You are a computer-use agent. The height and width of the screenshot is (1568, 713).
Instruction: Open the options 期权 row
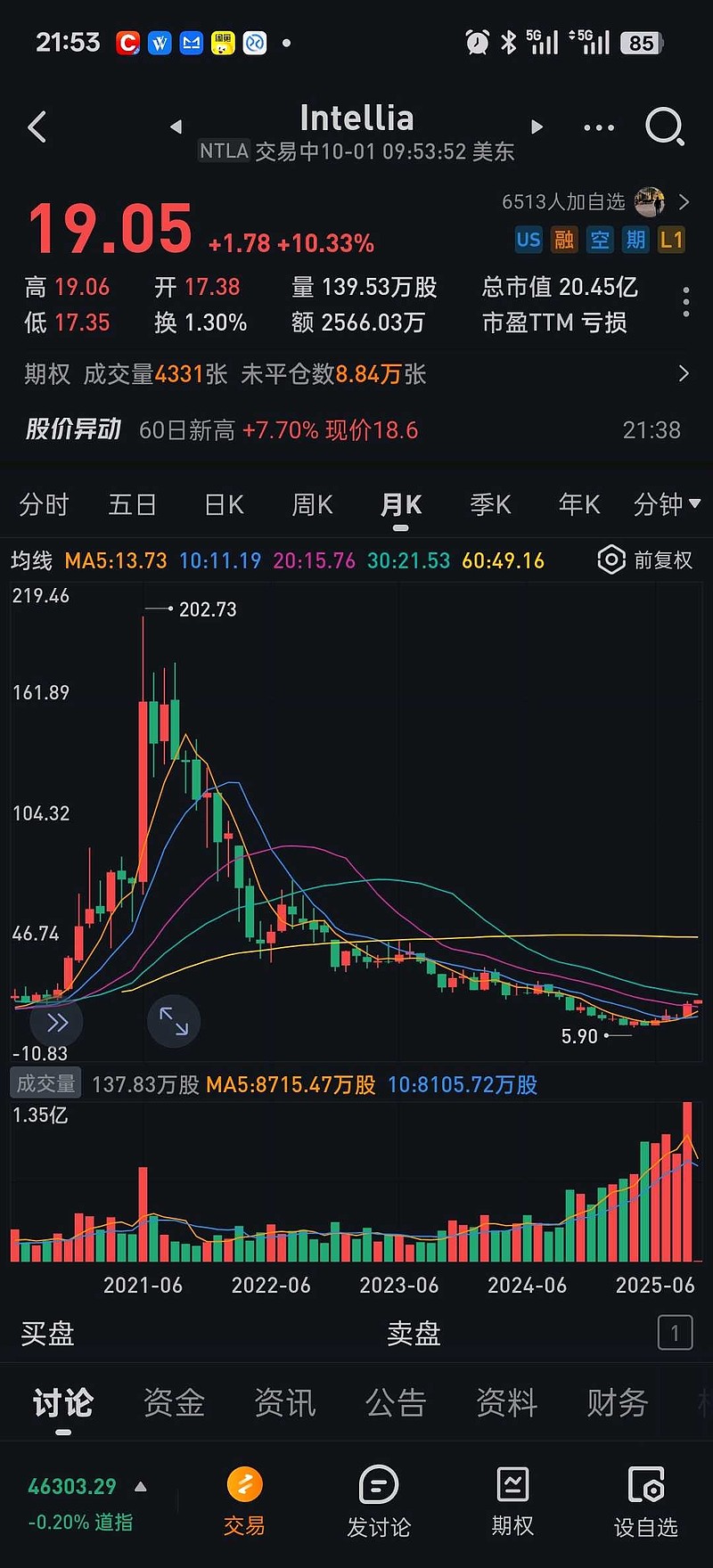pos(356,374)
